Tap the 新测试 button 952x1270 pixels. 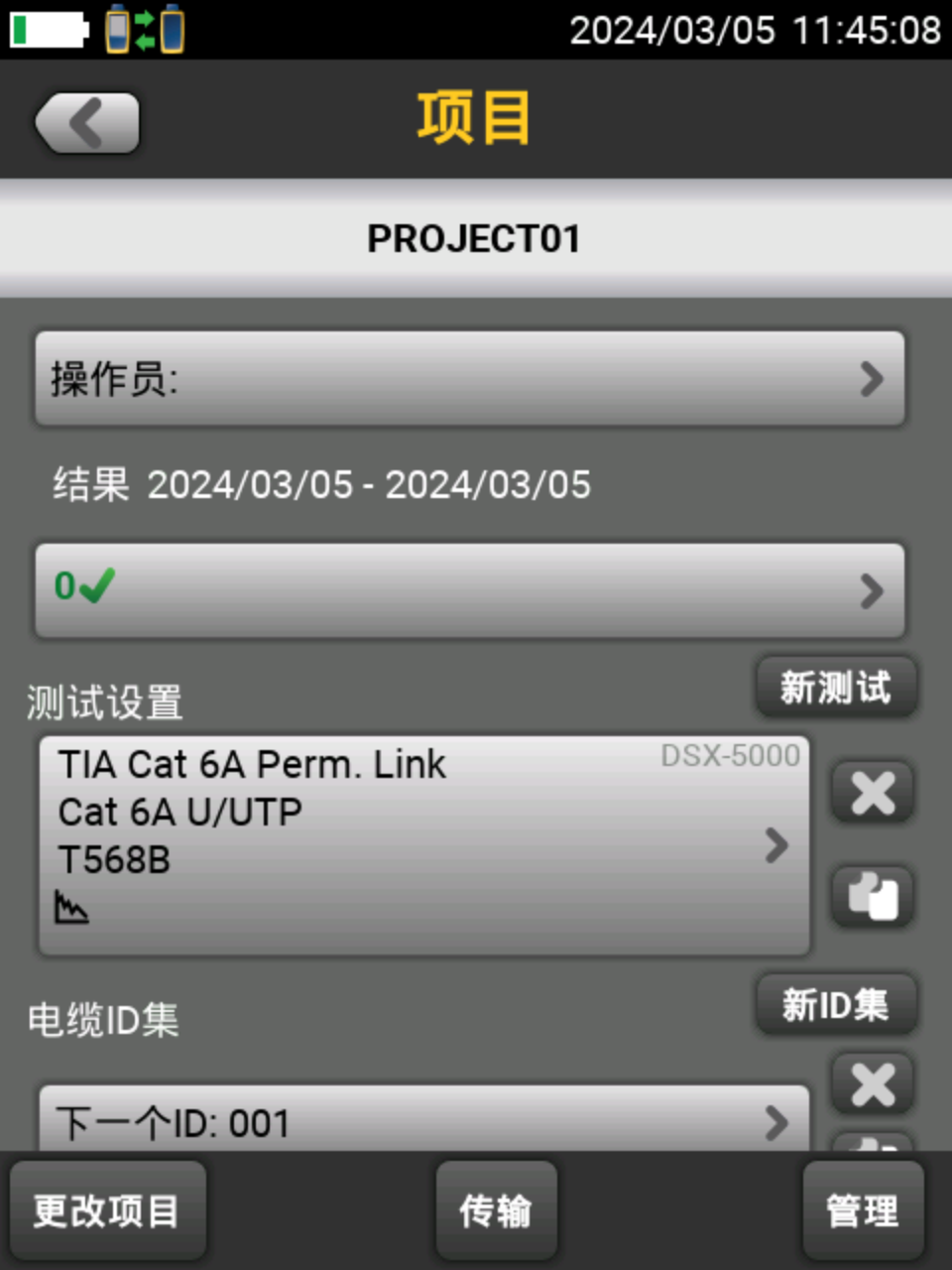tap(835, 687)
